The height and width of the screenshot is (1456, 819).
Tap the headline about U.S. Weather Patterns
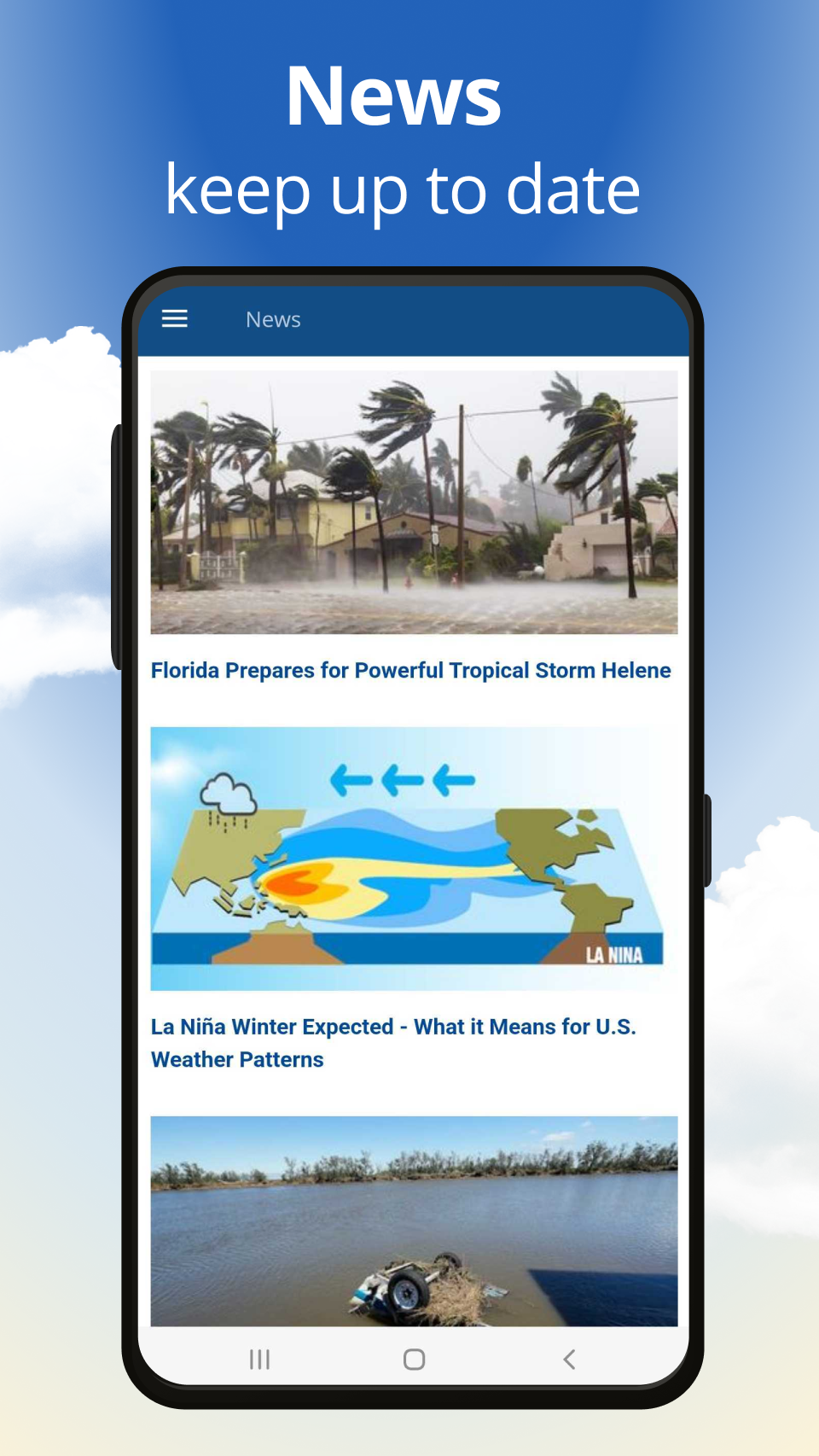[x=393, y=1043]
